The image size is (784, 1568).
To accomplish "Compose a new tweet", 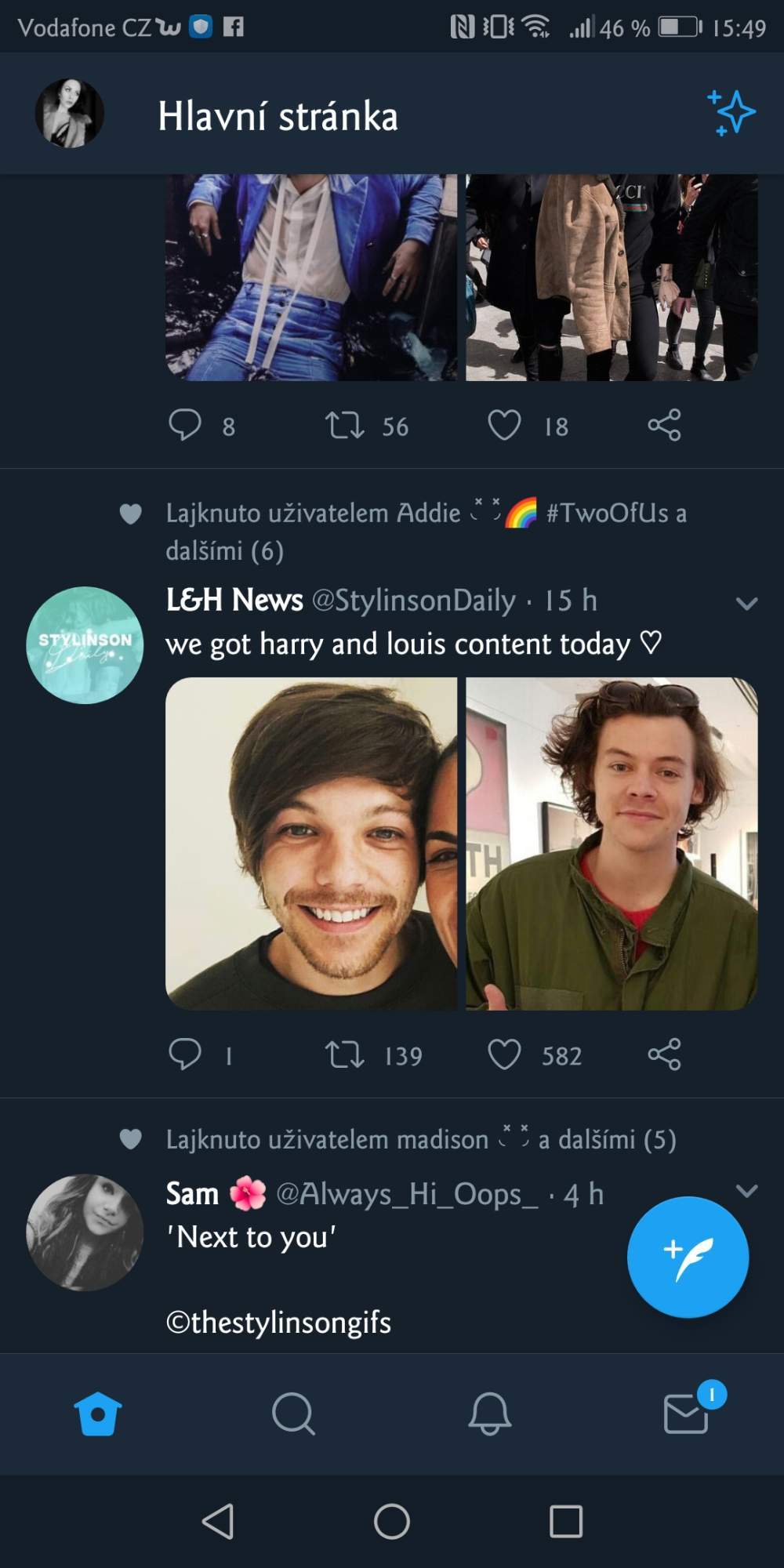I will pos(688,1257).
